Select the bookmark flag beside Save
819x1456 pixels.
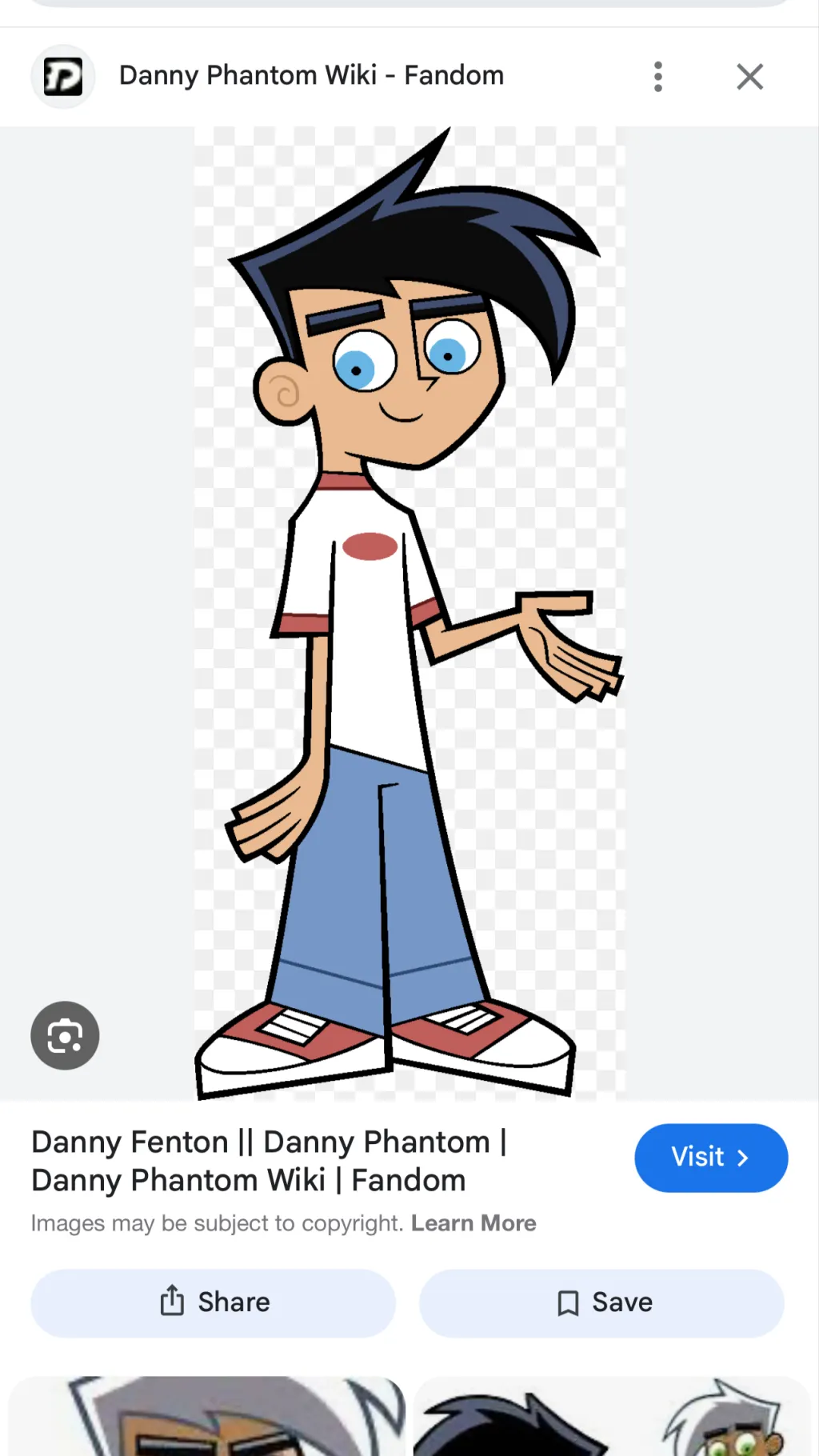pos(568,1302)
